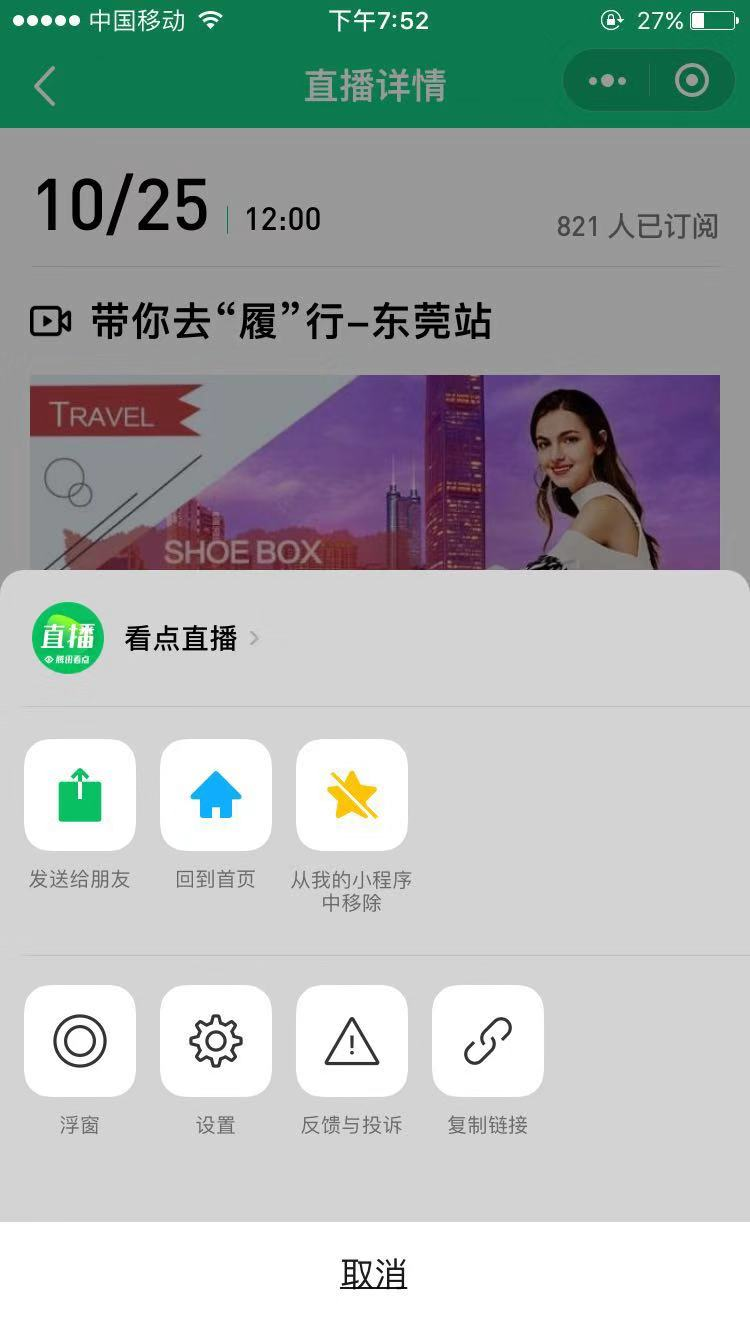Go back using the top-left arrow

(x=45, y=86)
